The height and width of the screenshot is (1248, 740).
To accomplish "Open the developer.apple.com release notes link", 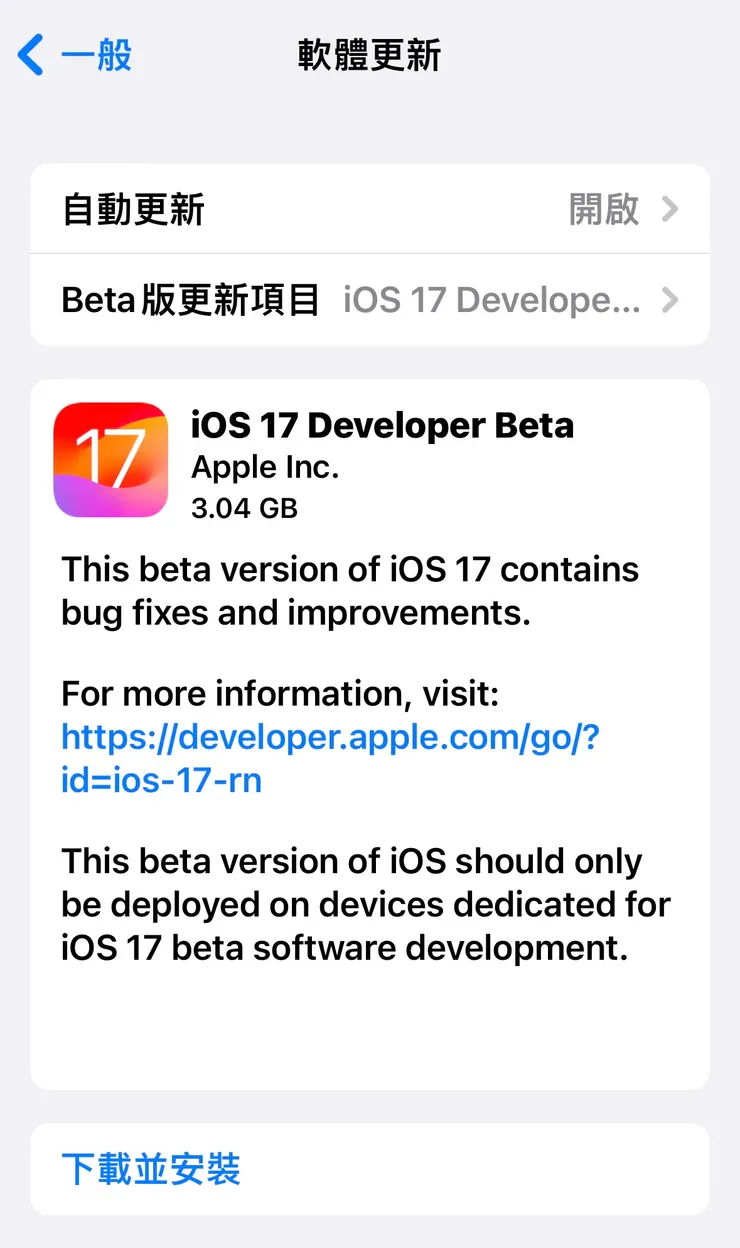I will pyautogui.click(x=329, y=738).
